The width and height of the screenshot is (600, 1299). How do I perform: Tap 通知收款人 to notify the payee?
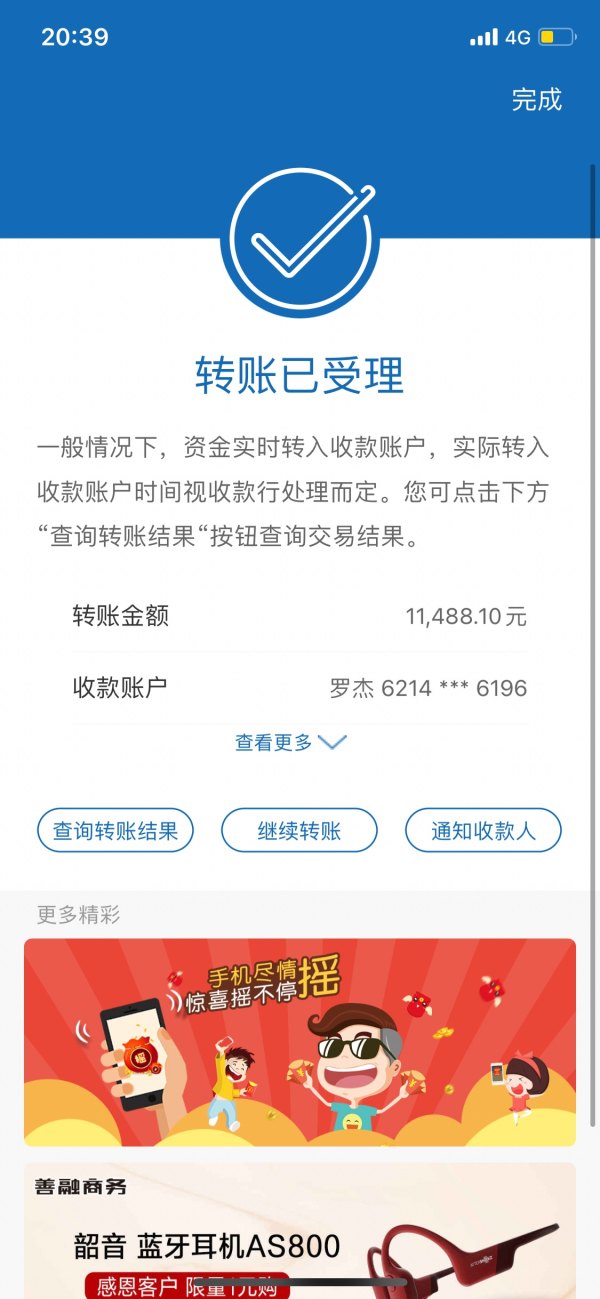[x=483, y=830]
